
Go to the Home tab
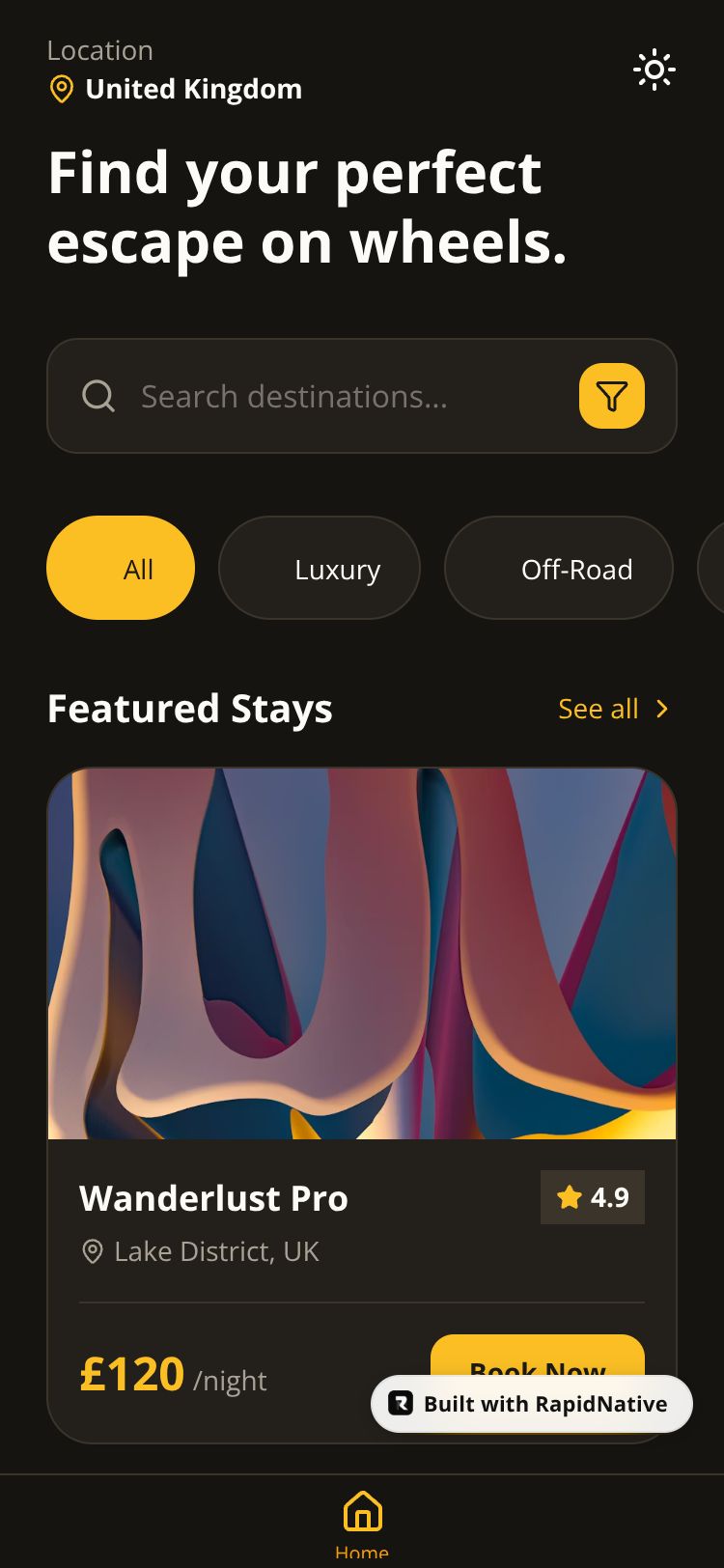tap(362, 1522)
